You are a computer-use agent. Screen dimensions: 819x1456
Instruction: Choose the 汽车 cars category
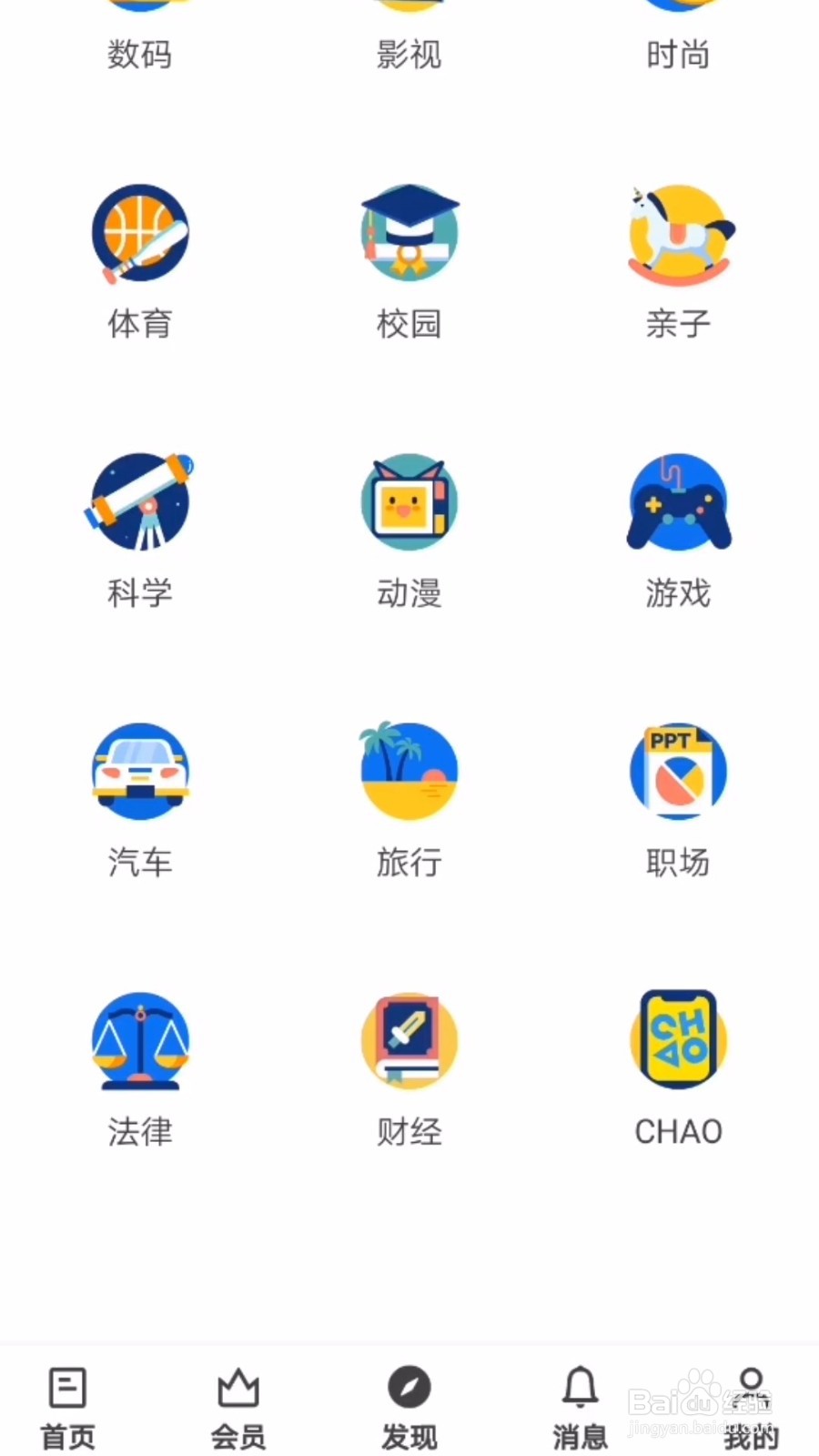(x=139, y=798)
